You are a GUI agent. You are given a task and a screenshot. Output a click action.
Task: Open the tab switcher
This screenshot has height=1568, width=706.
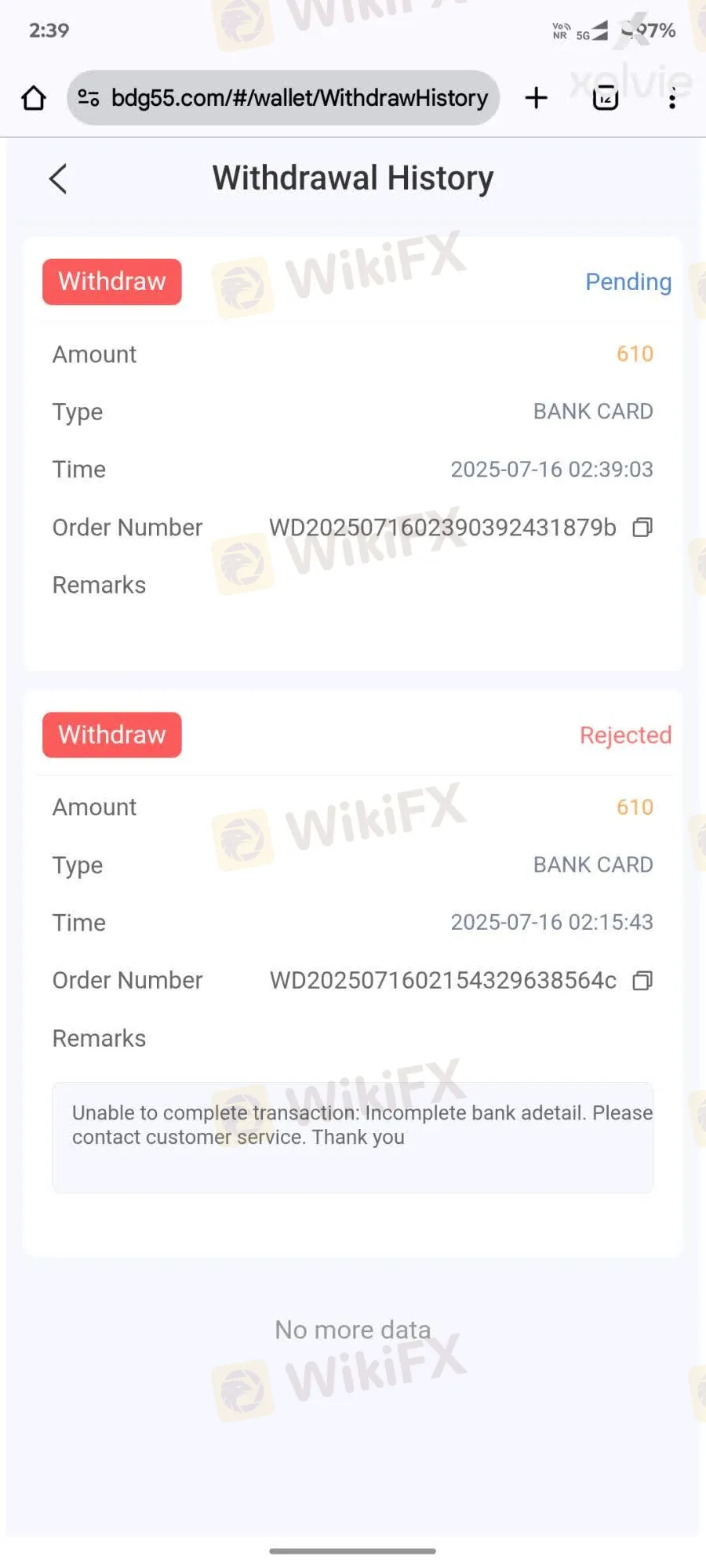[605, 98]
